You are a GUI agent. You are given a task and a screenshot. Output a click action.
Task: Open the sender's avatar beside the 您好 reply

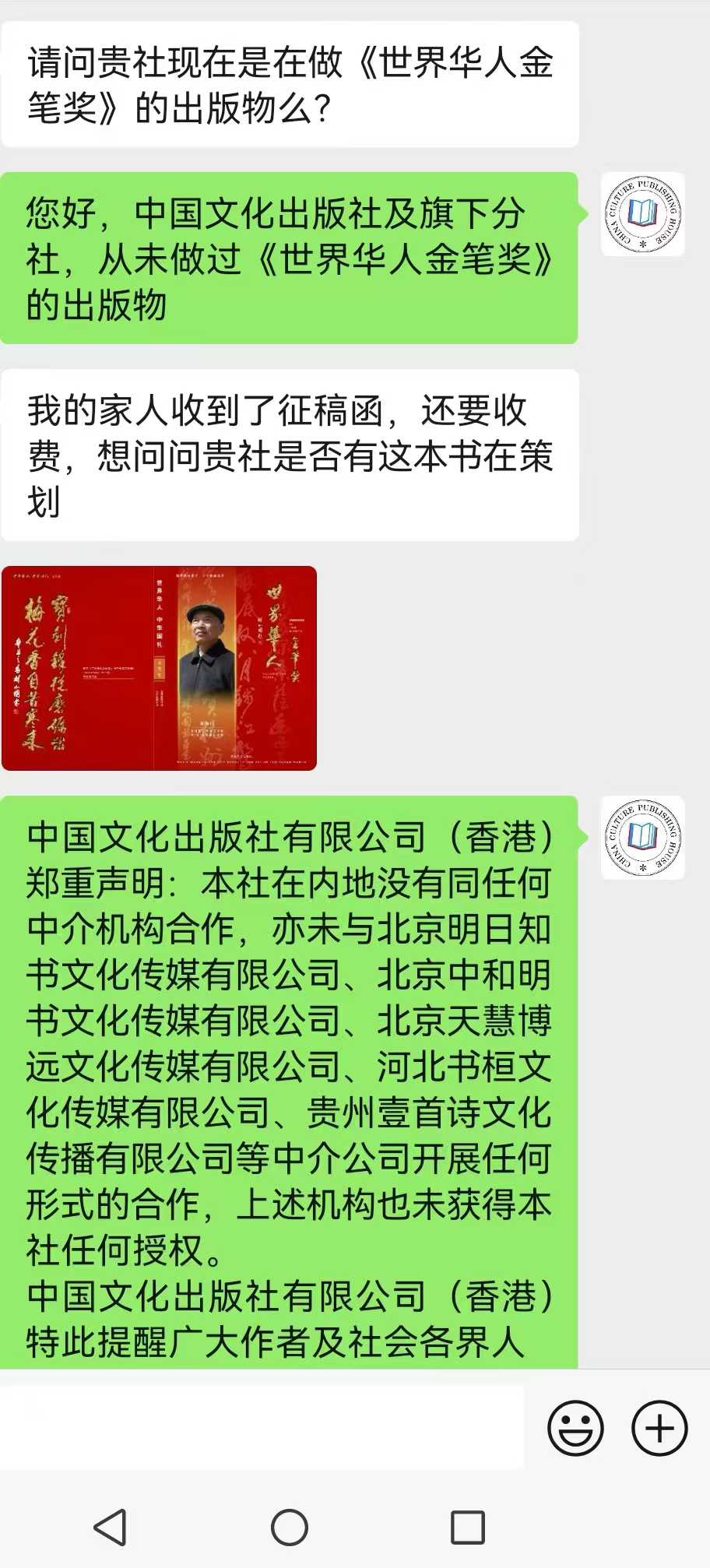coord(643,214)
